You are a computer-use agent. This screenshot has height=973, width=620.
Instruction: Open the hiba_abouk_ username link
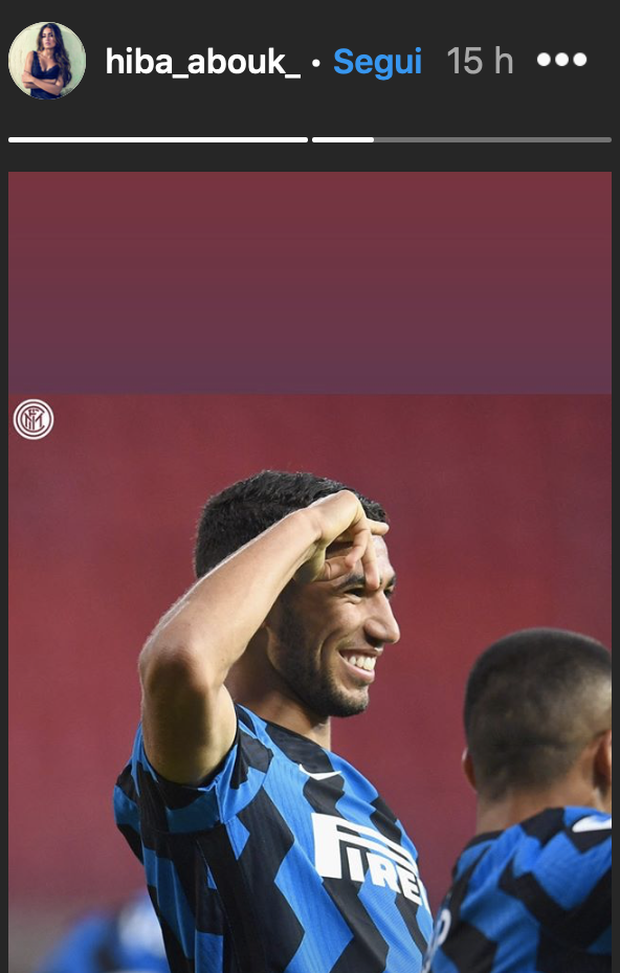point(202,62)
